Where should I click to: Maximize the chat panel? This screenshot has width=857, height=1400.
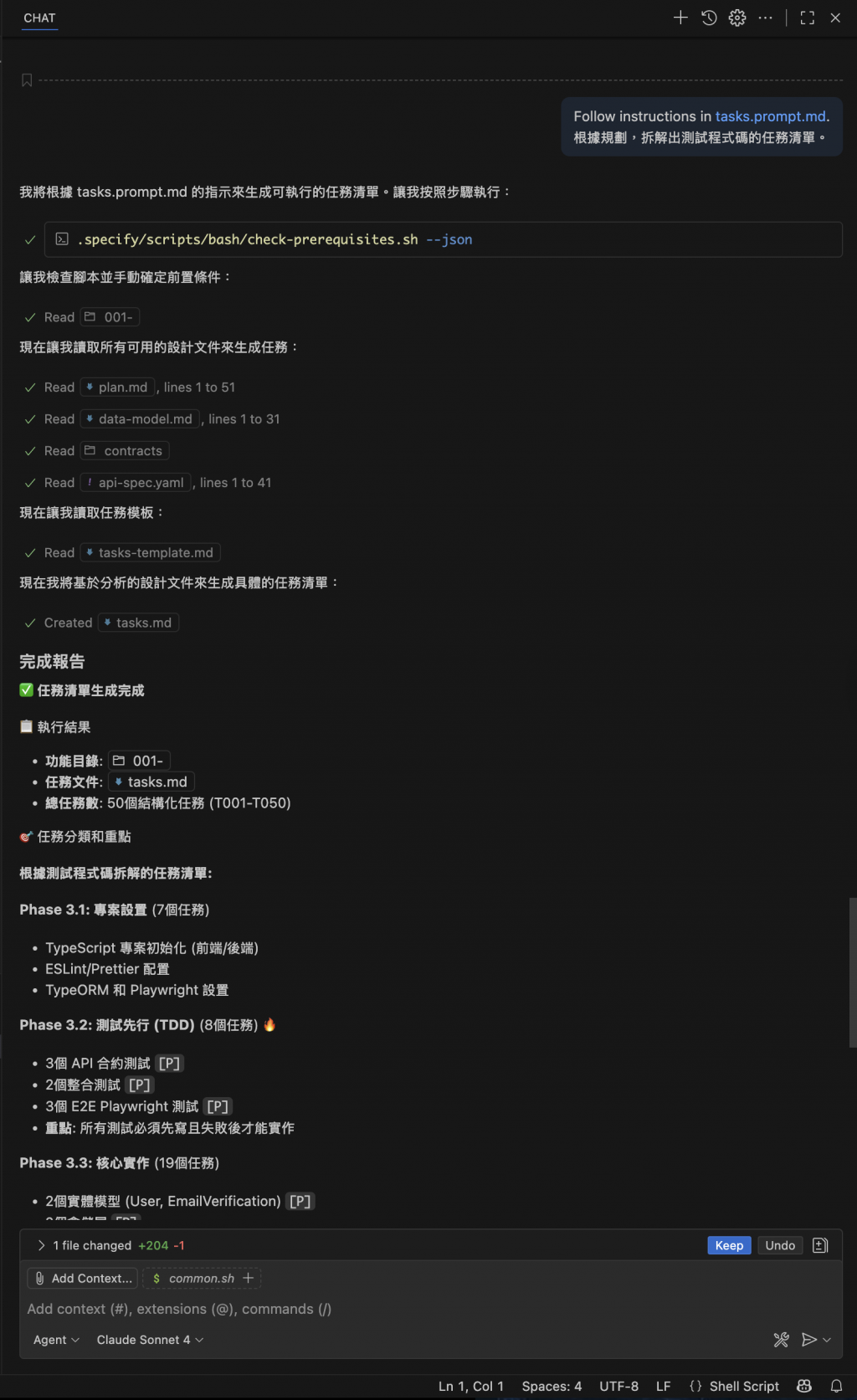click(x=807, y=18)
